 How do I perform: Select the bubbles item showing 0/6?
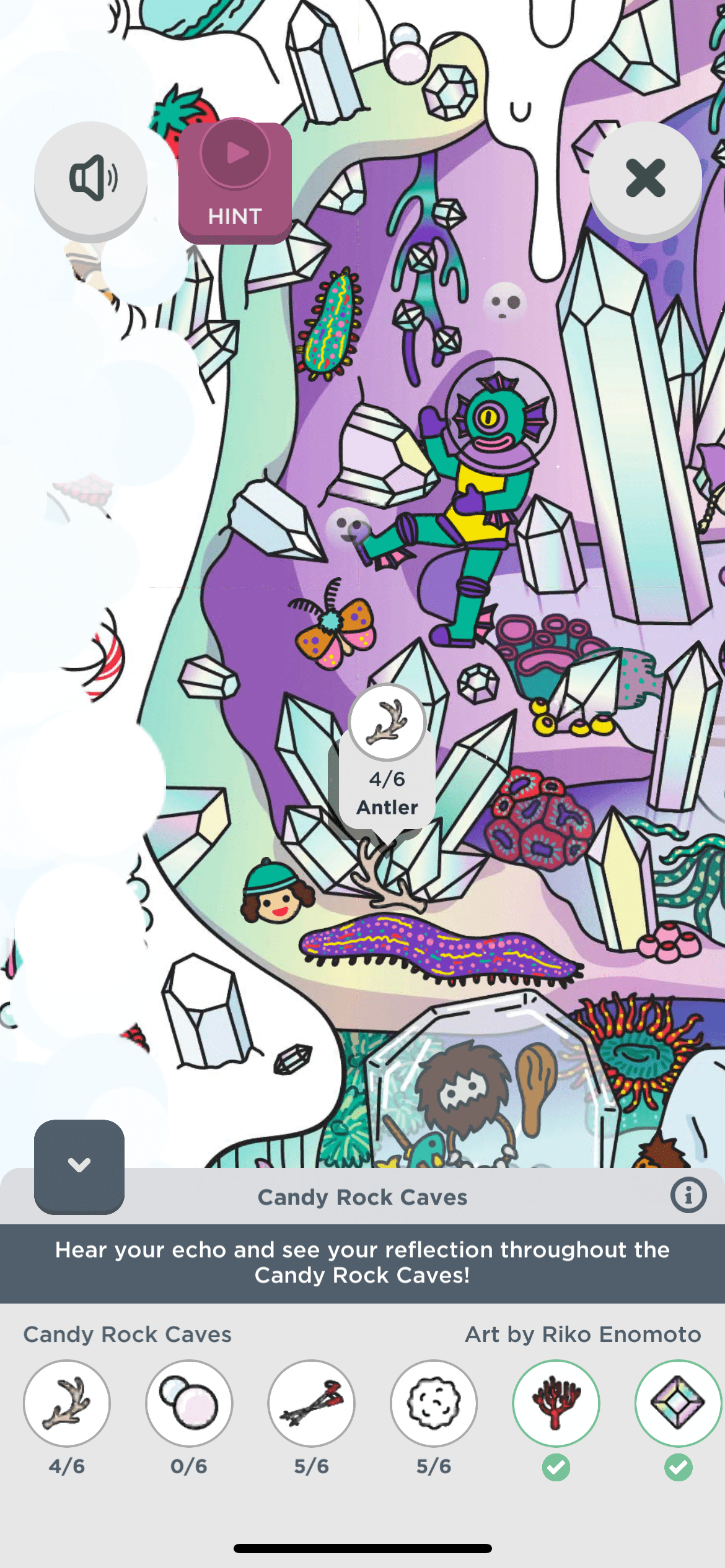click(189, 1403)
